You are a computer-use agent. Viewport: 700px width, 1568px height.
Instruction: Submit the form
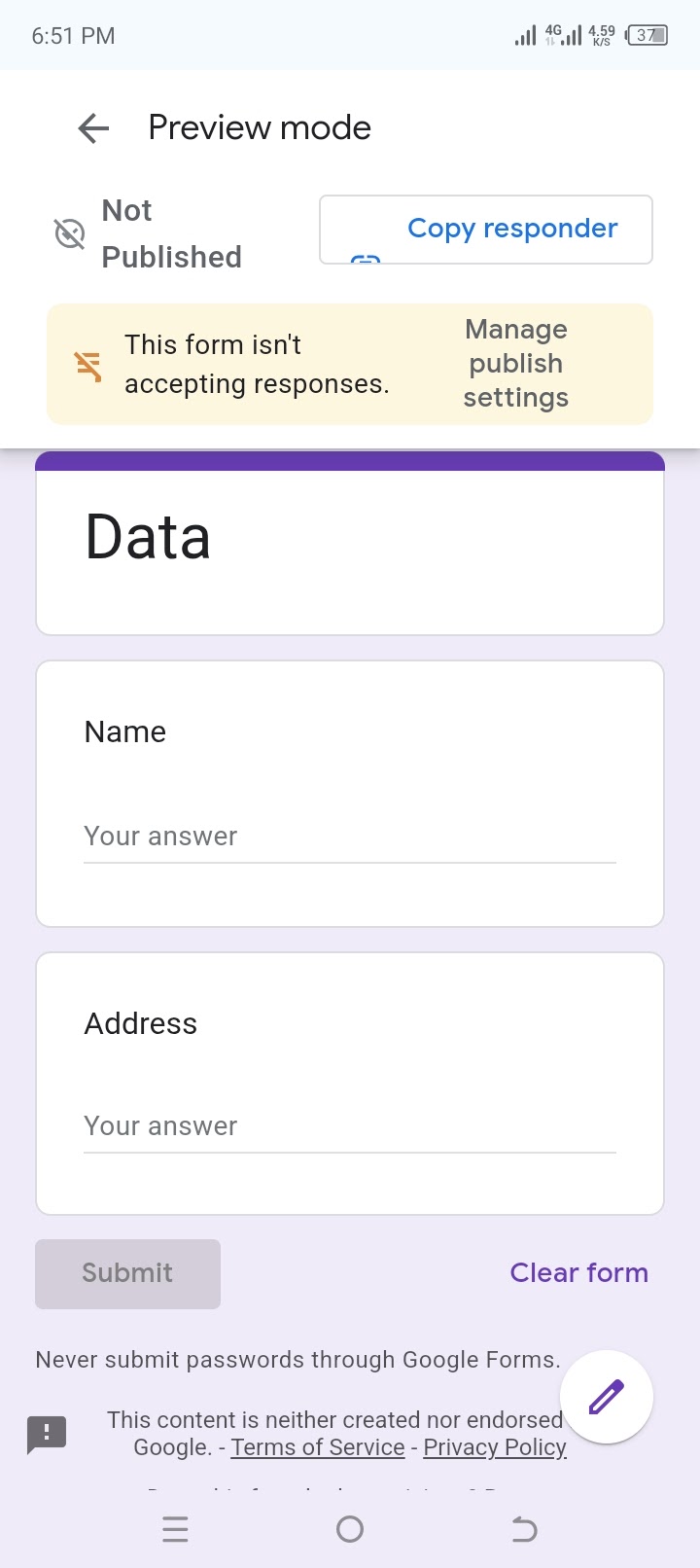pos(127,1273)
